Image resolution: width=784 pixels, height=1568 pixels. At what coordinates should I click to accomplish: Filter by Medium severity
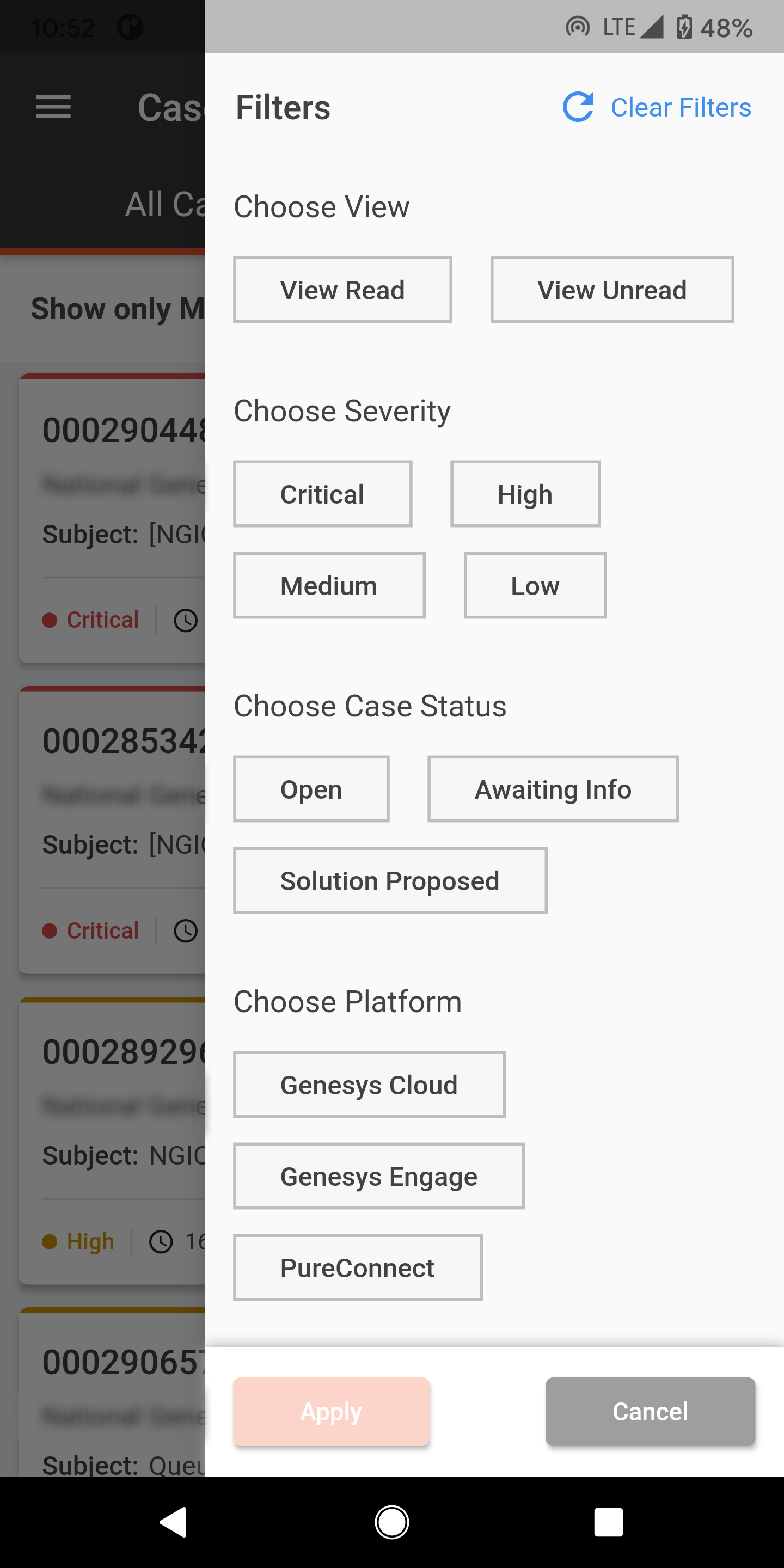pyautogui.click(x=329, y=585)
